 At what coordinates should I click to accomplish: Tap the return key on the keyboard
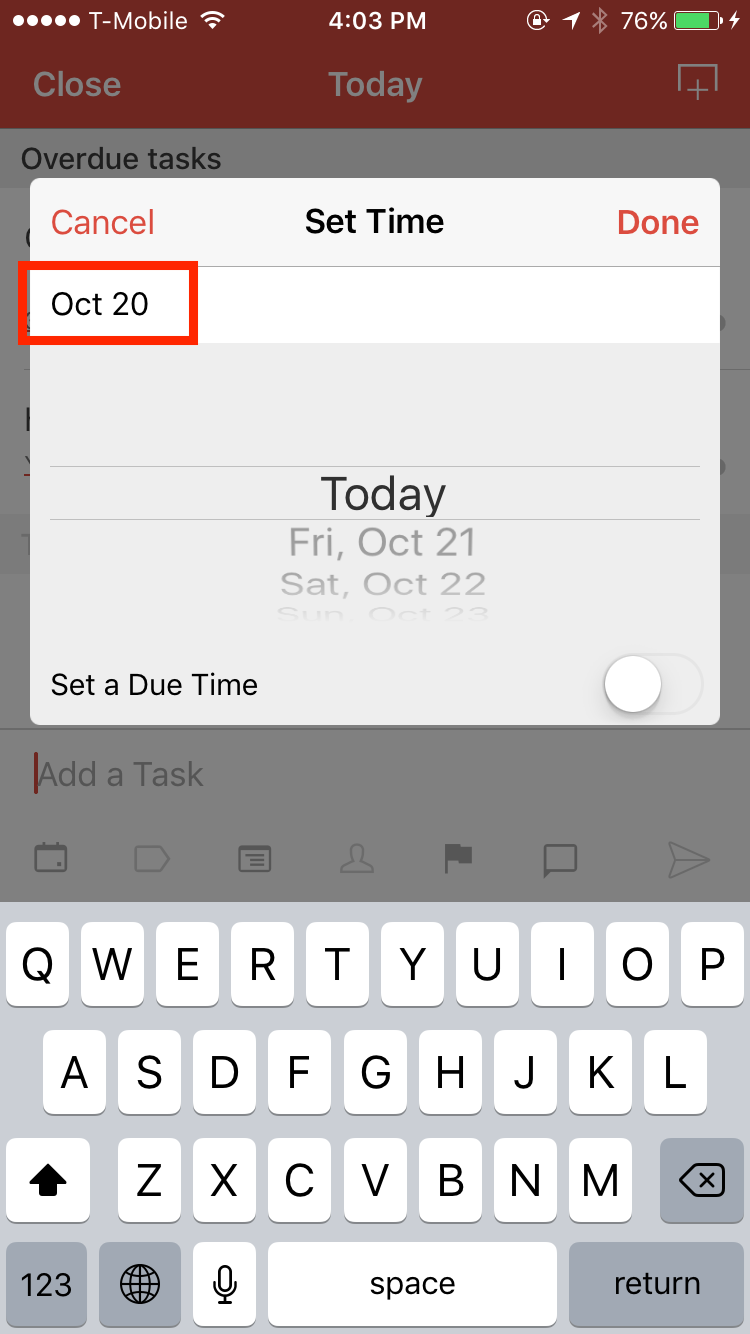point(656,1283)
